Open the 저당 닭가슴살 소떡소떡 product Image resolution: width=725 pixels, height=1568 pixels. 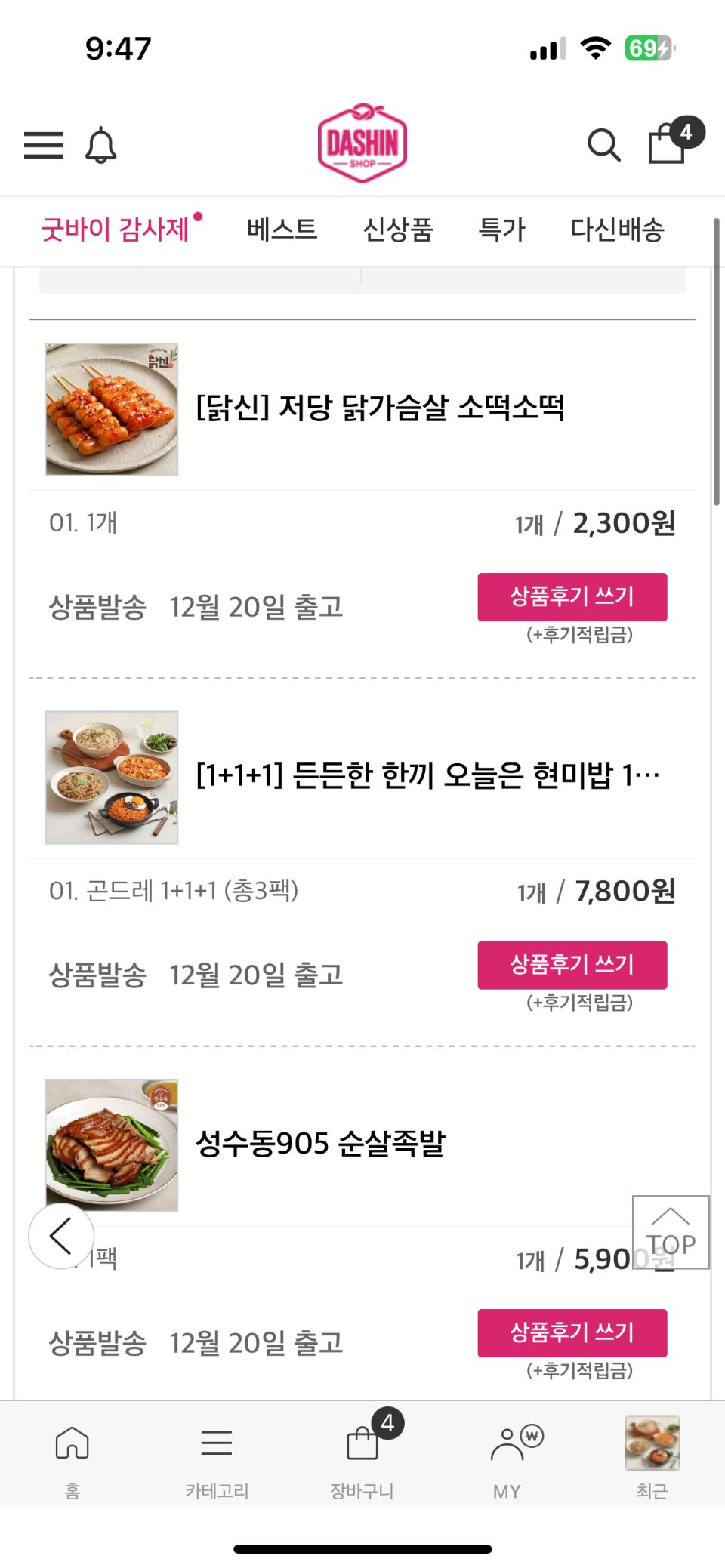click(x=379, y=408)
